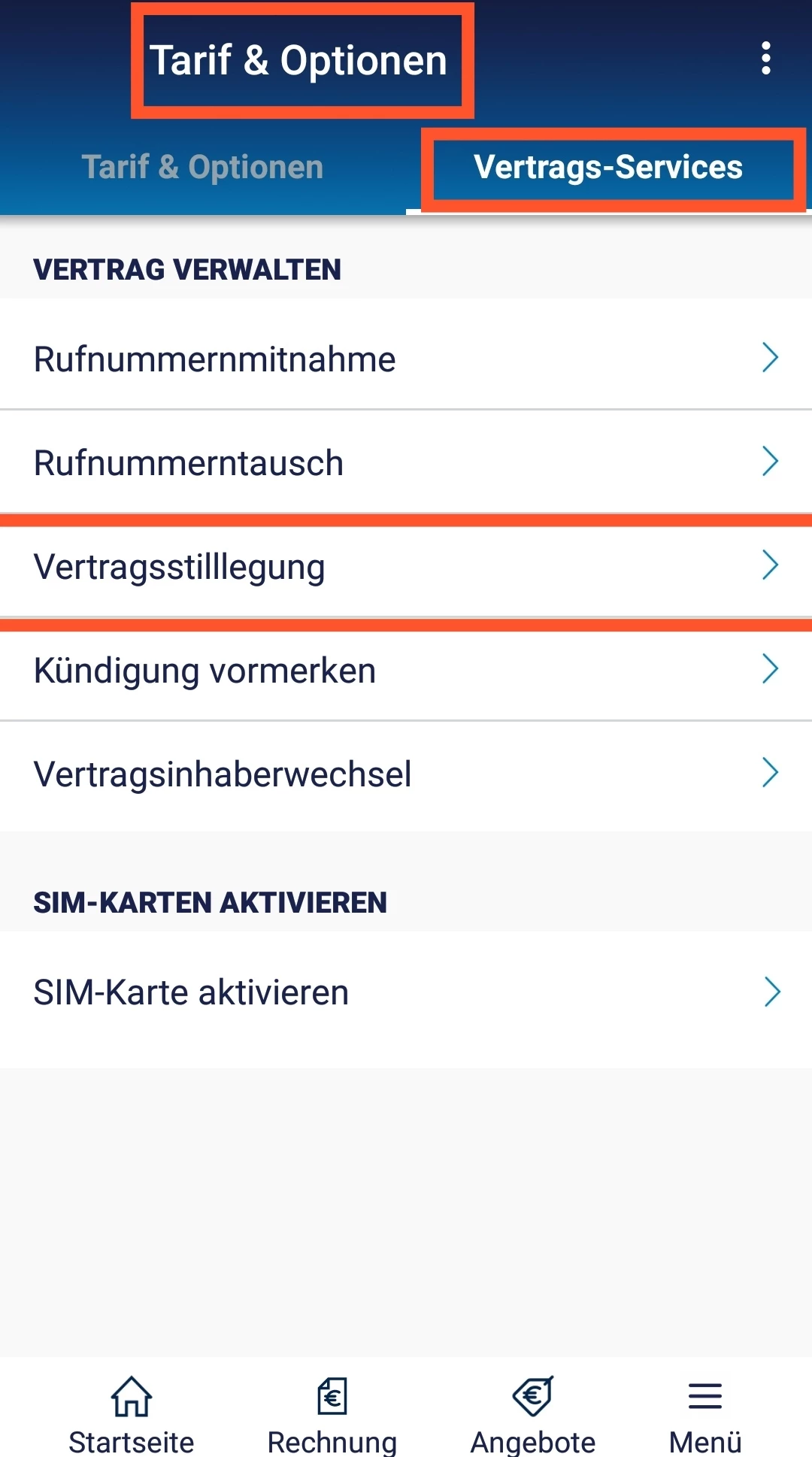
Task: Open Rufnummerntausch
Action: tap(406, 462)
